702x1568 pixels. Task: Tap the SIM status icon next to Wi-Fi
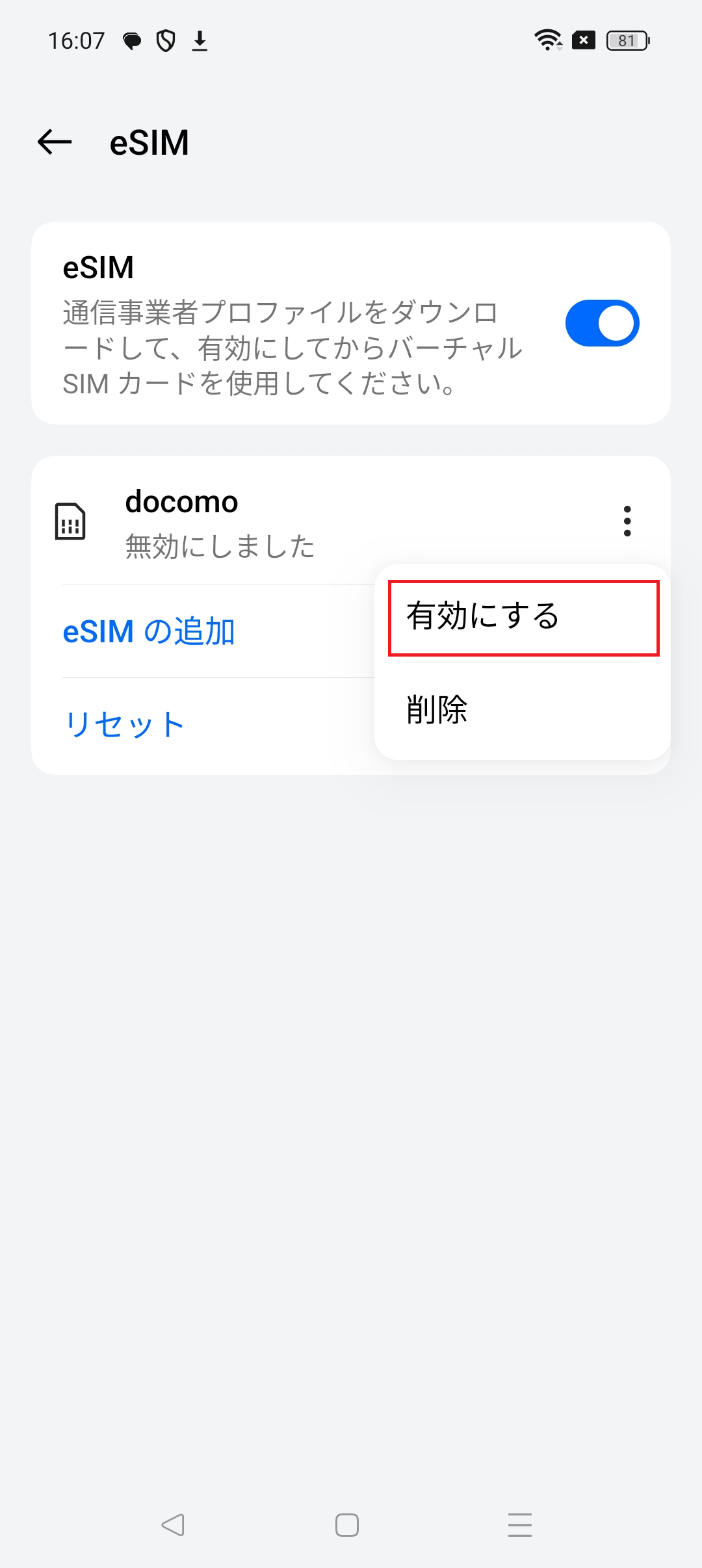click(583, 40)
